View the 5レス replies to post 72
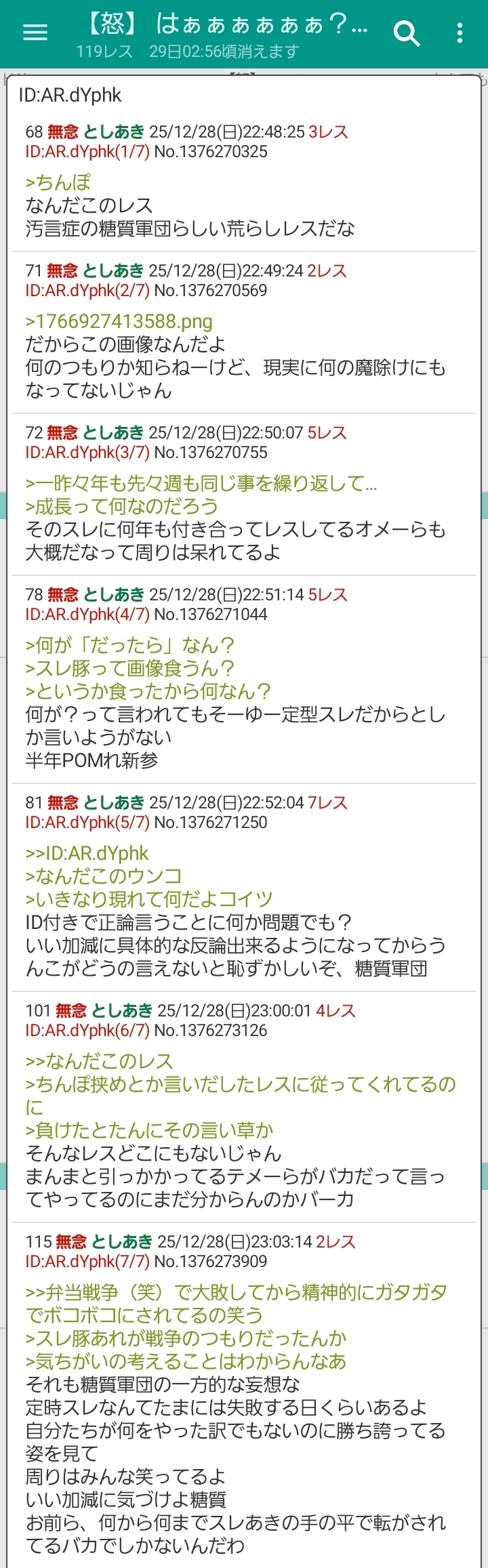 (x=327, y=432)
